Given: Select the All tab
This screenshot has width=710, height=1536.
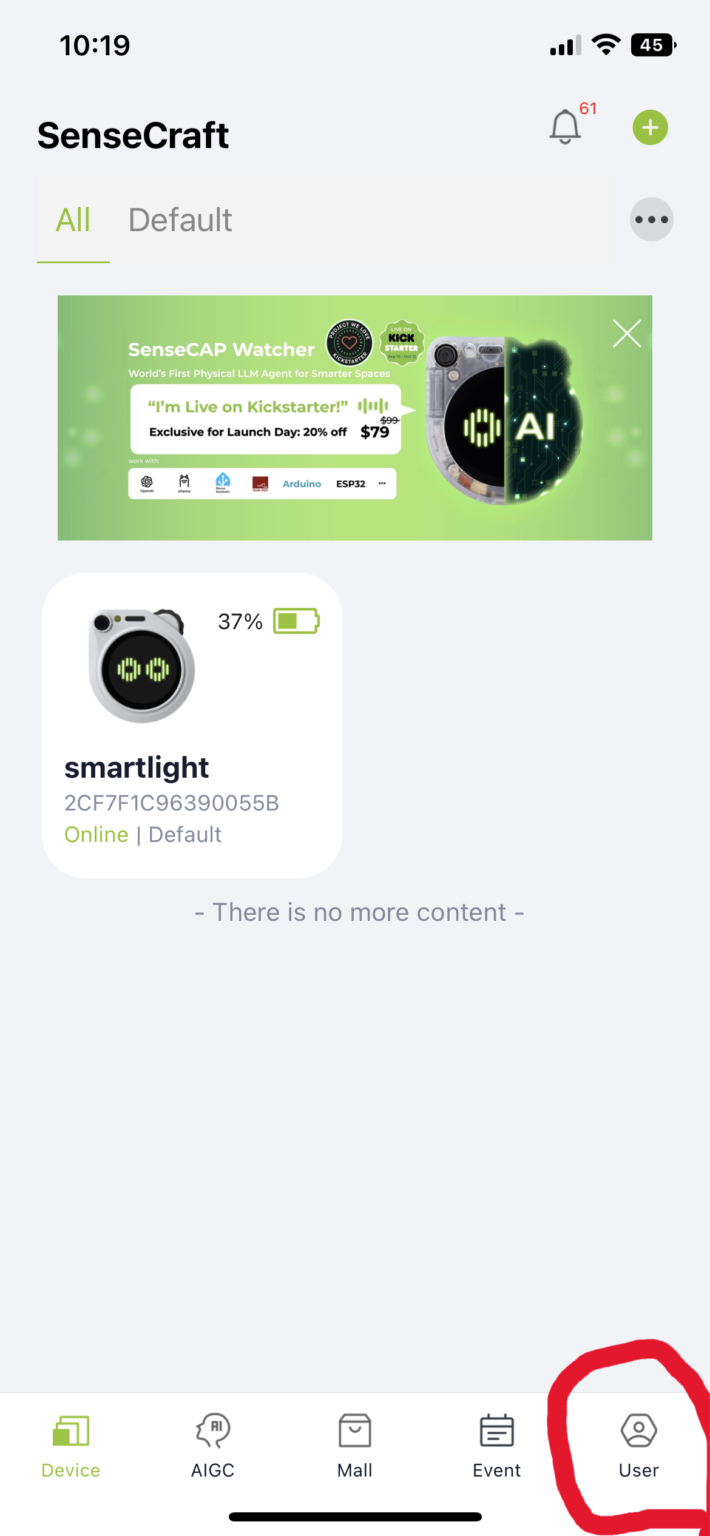Looking at the screenshot, I should pyautogui.click(x=73, y=220).
